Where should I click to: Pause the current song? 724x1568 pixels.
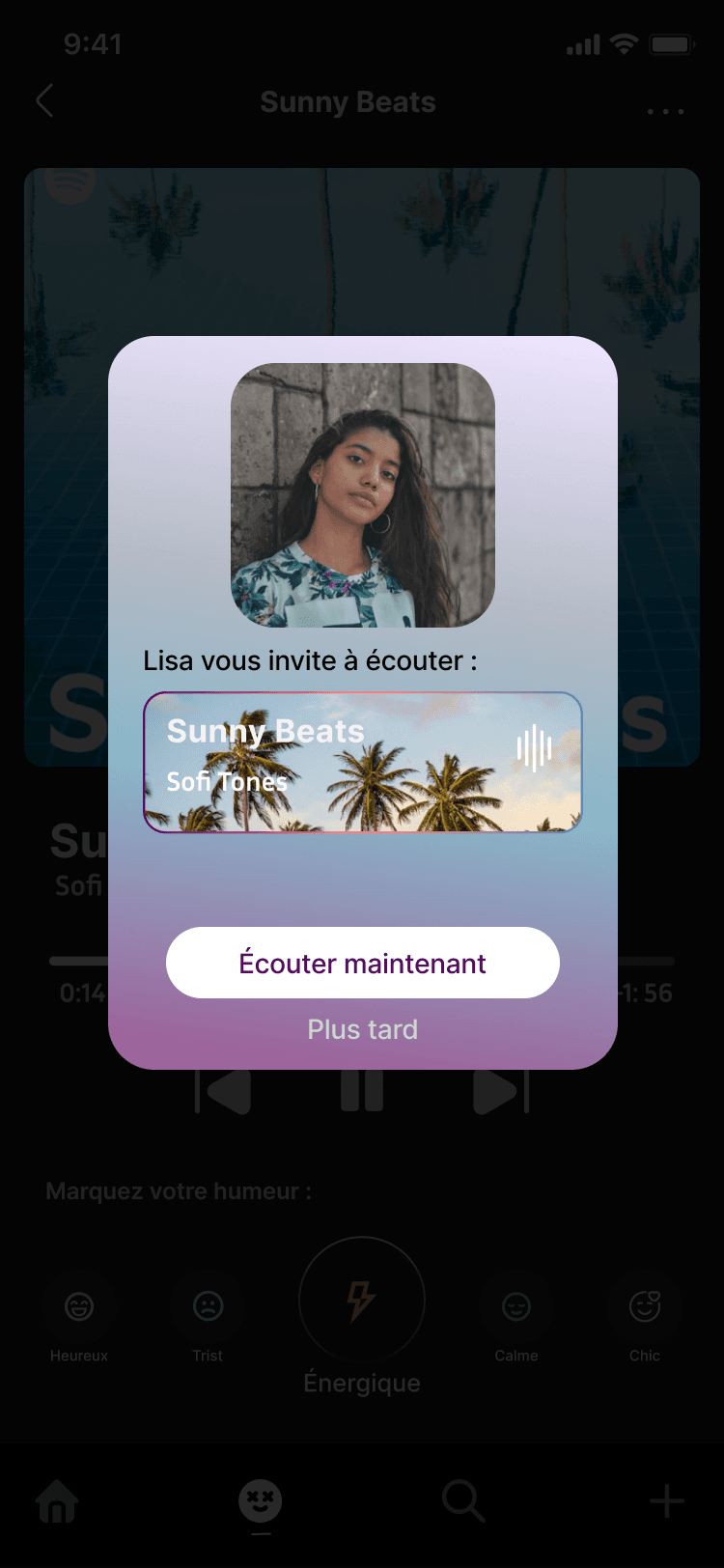[x=362, y=1091]
